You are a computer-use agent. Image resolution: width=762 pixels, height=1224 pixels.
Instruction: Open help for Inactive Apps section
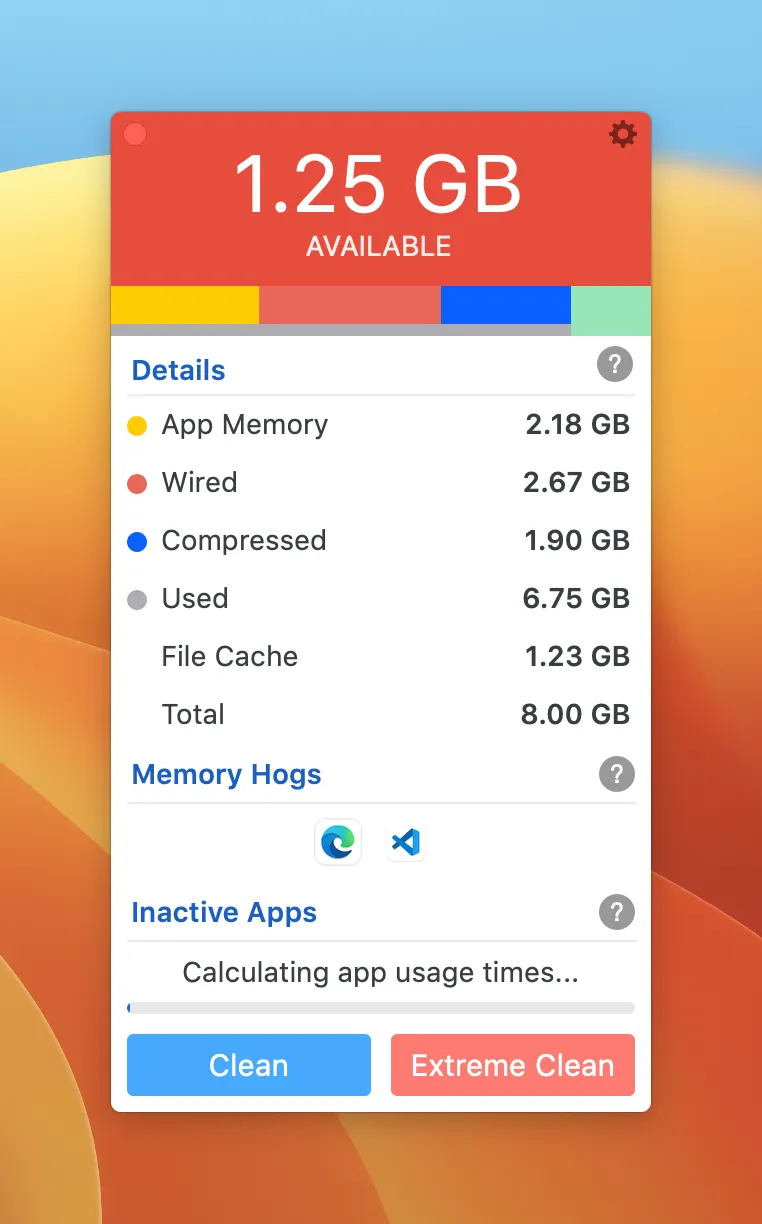click(x=616, y=912)
